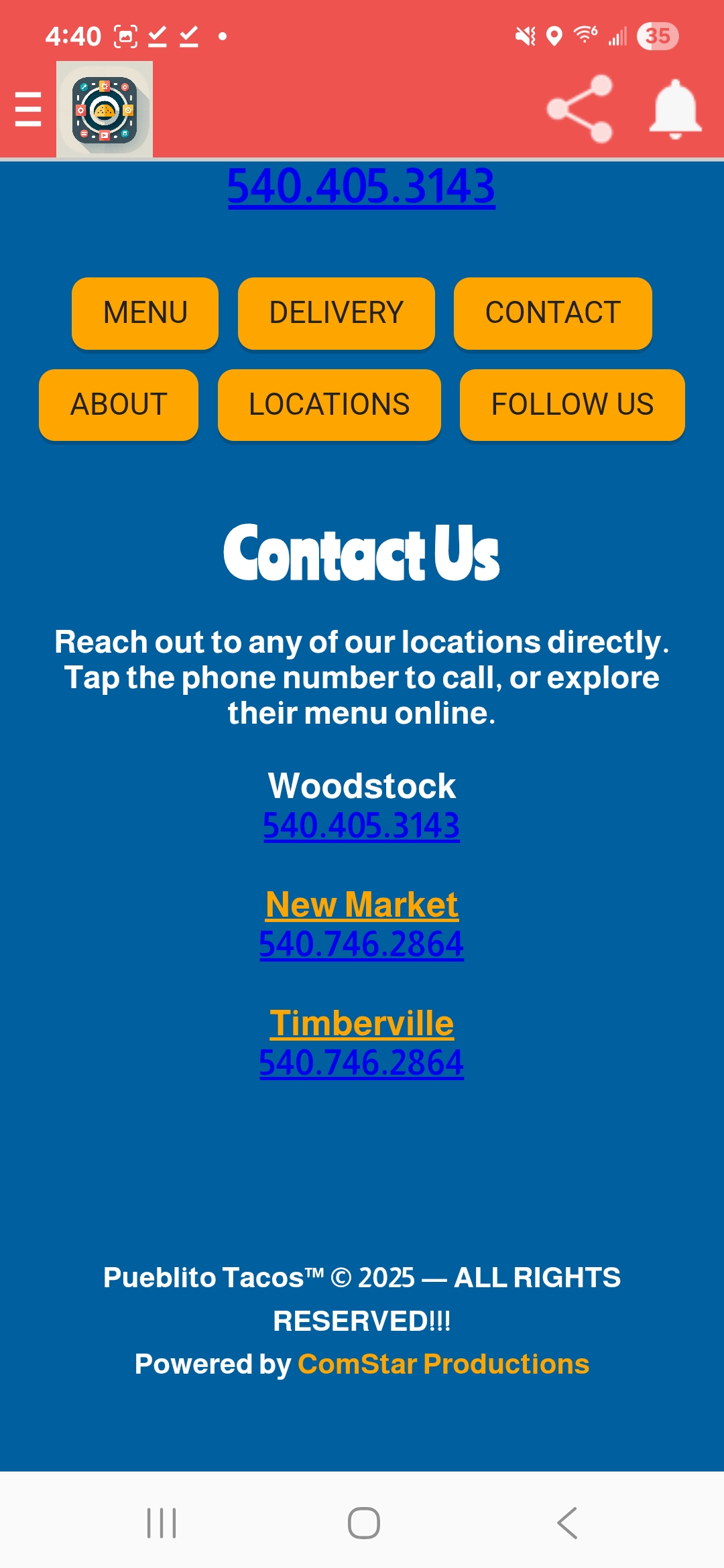Call the Timberville phone number
This screenshot has height=1568, width=724.
(x=361, y=1063)
